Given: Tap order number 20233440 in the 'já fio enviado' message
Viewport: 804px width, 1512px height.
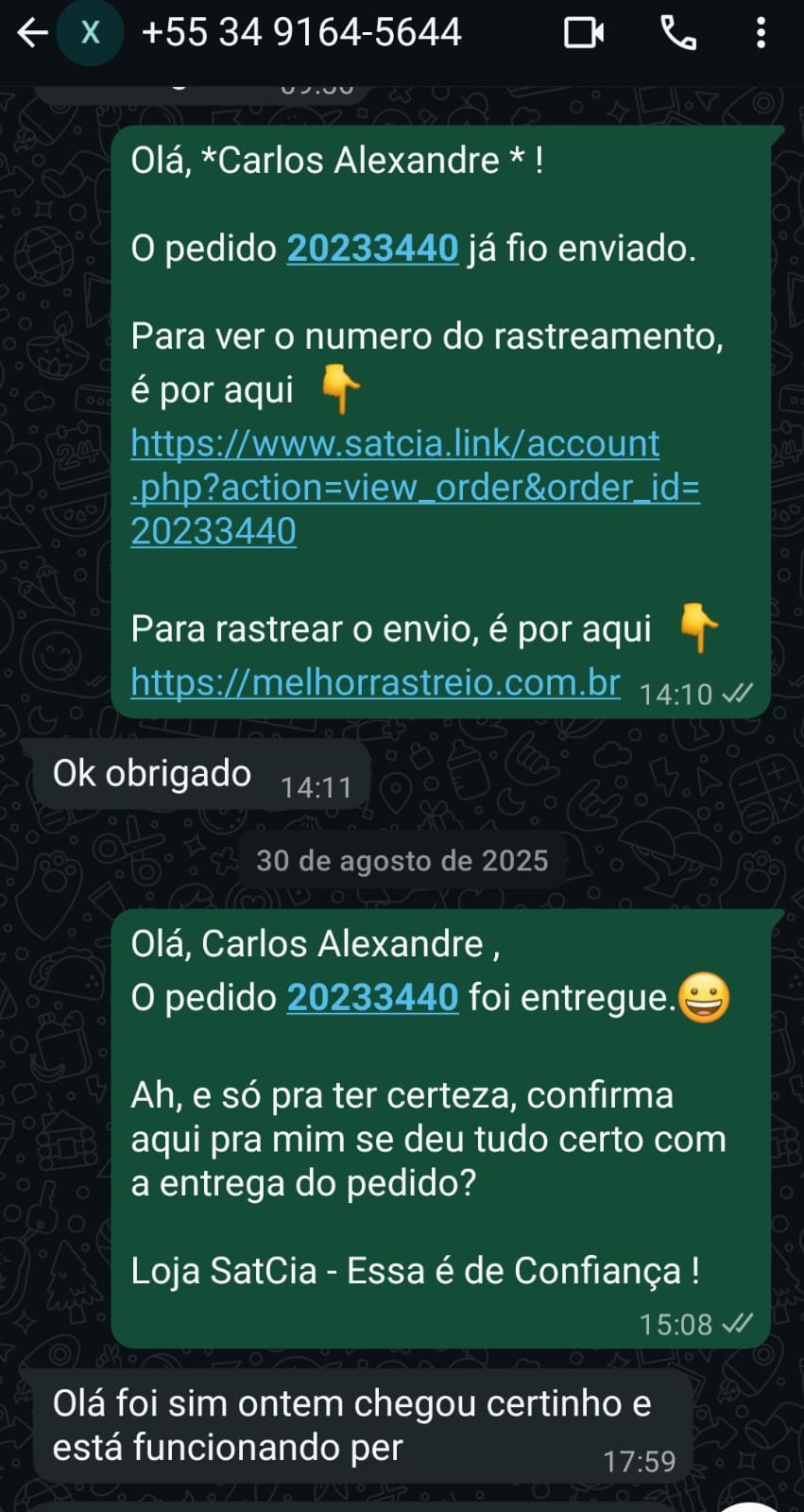Looking at the screenshot, I should 372,249.
